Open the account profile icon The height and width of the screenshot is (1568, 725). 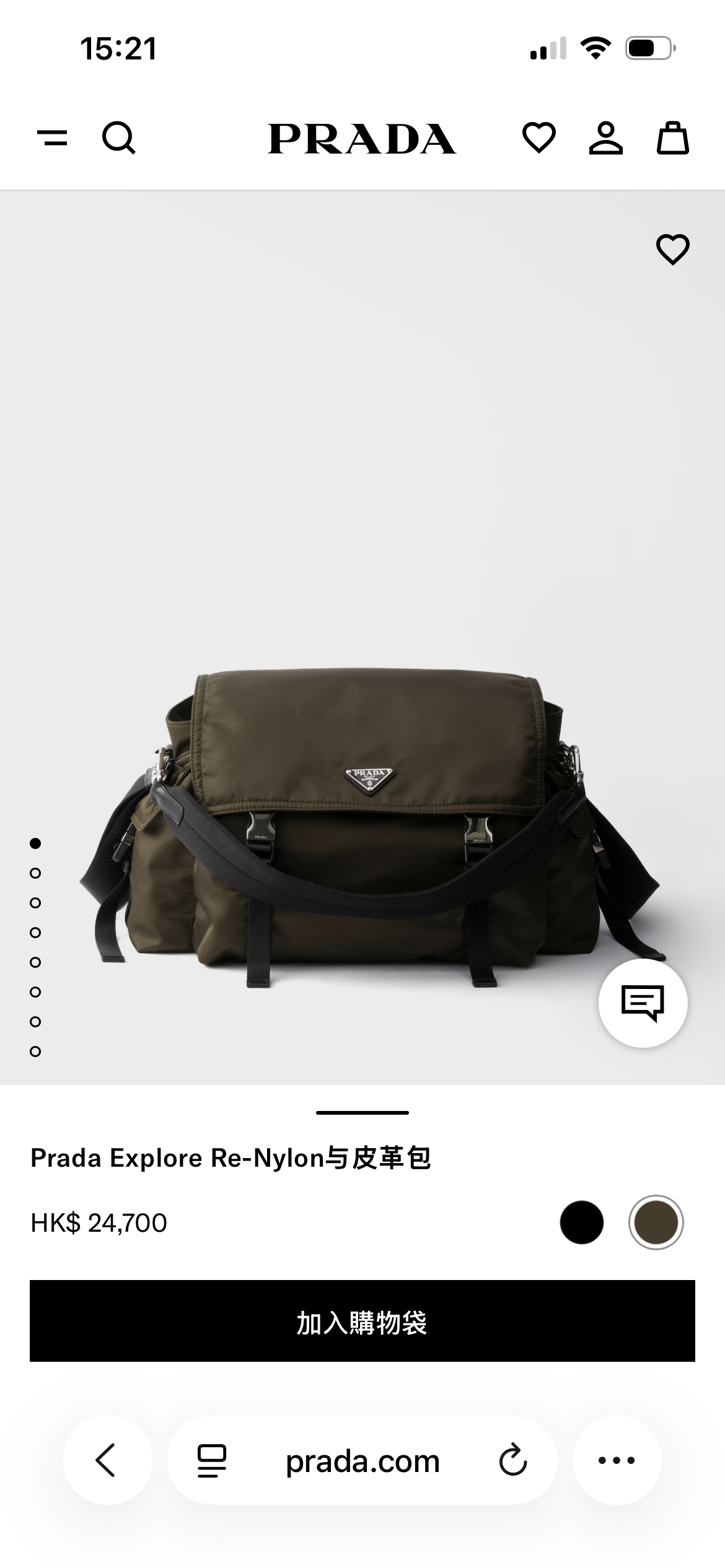point(605,137)
